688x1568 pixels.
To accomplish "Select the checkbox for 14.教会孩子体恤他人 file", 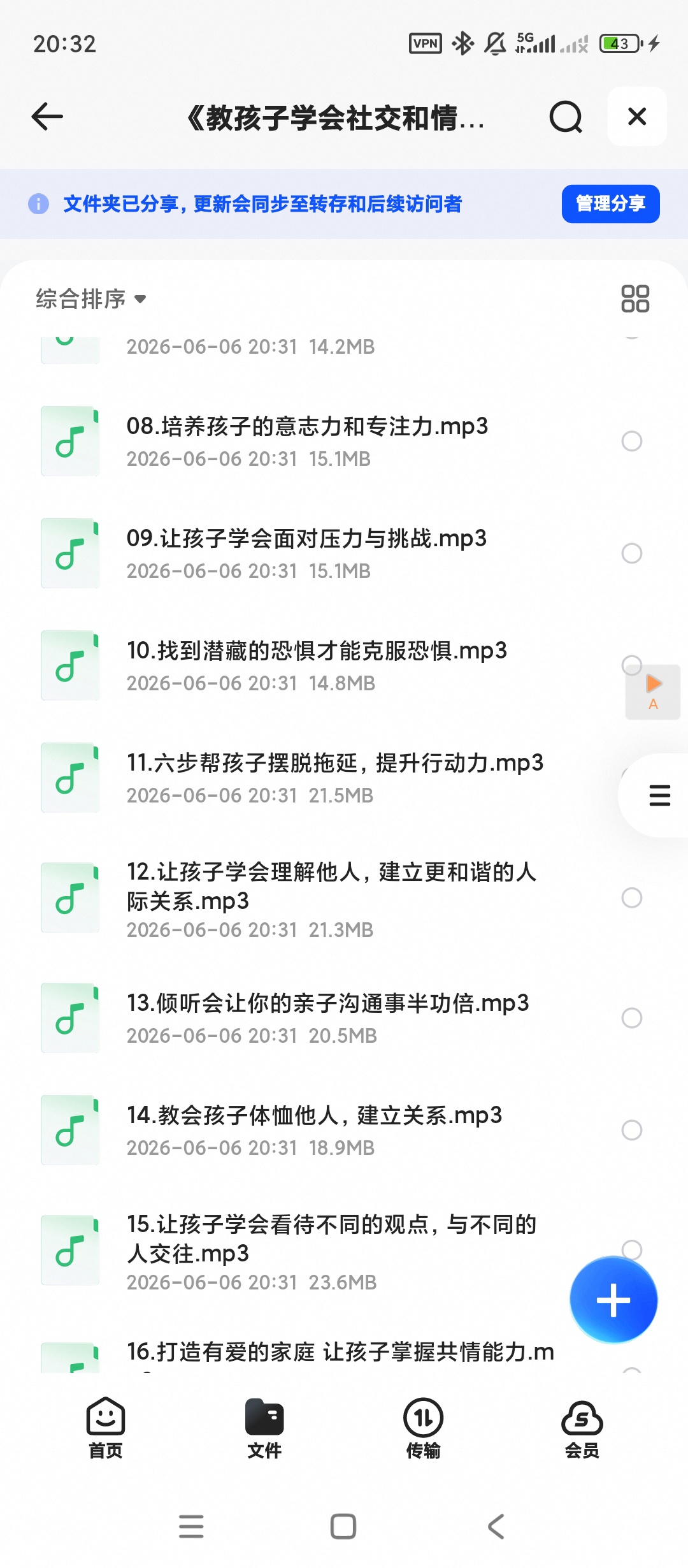I will [632, 1130].
